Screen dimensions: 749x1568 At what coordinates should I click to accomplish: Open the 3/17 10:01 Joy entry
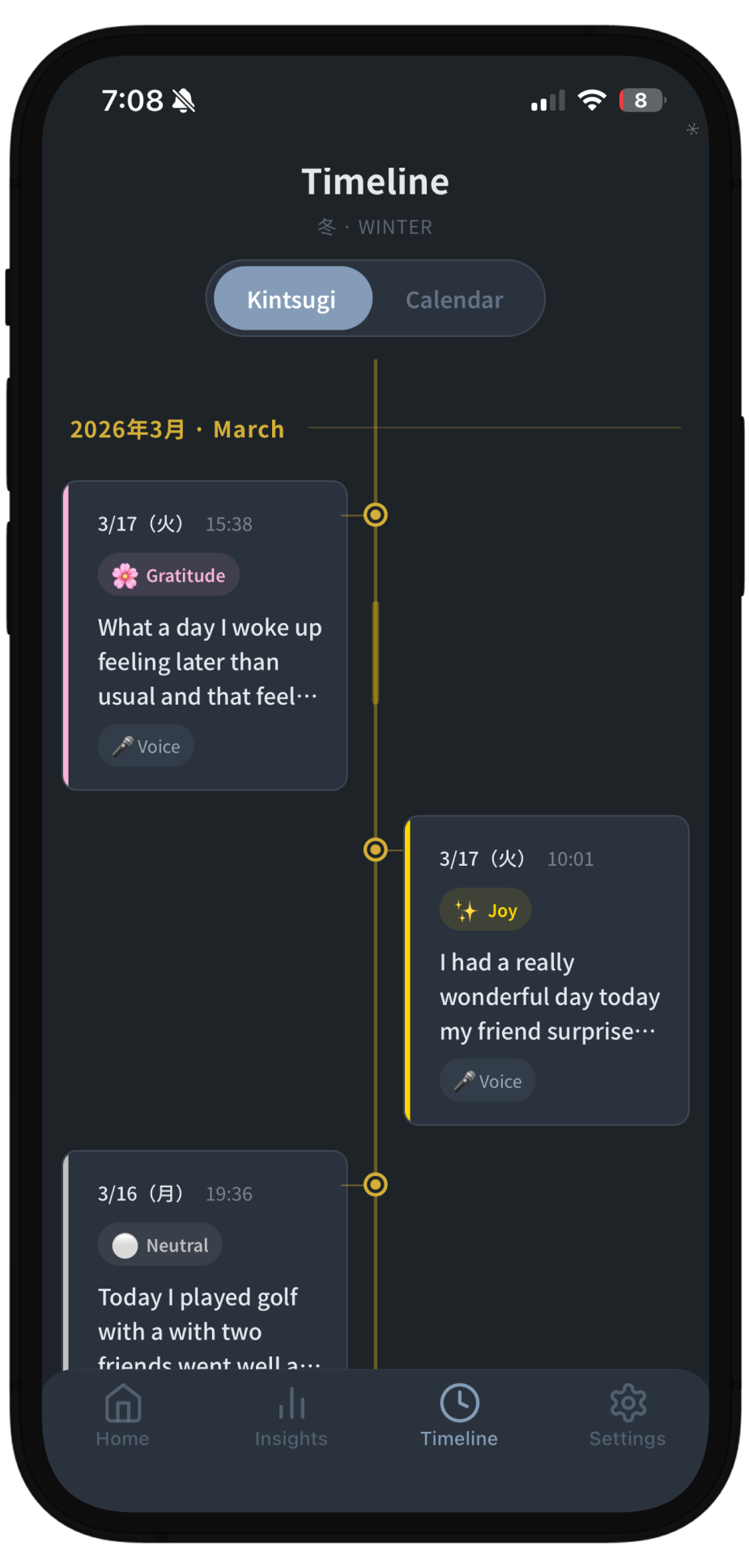tap(547, 969)
